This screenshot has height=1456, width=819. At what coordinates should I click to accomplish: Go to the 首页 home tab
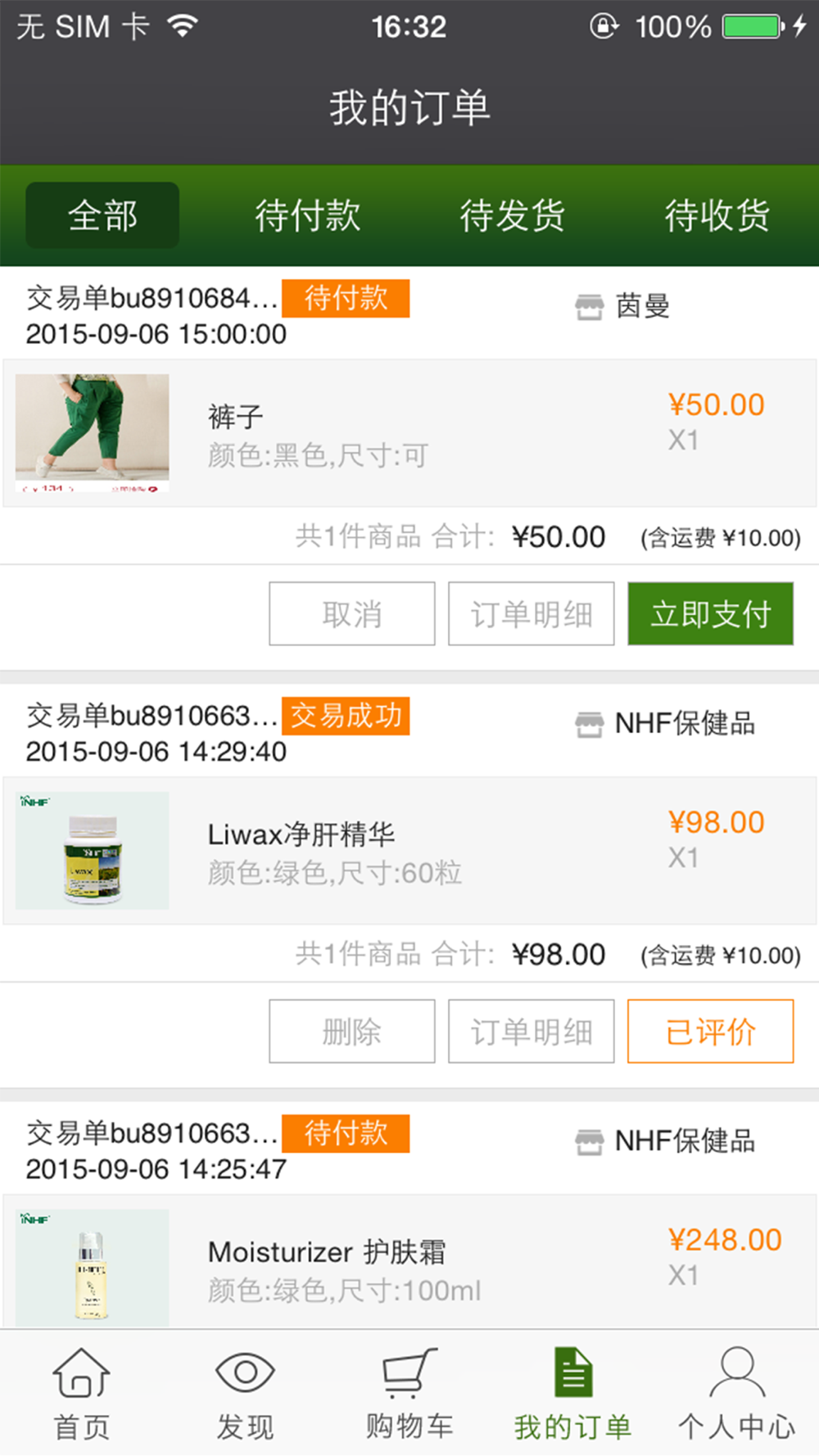click(81, 1394)
